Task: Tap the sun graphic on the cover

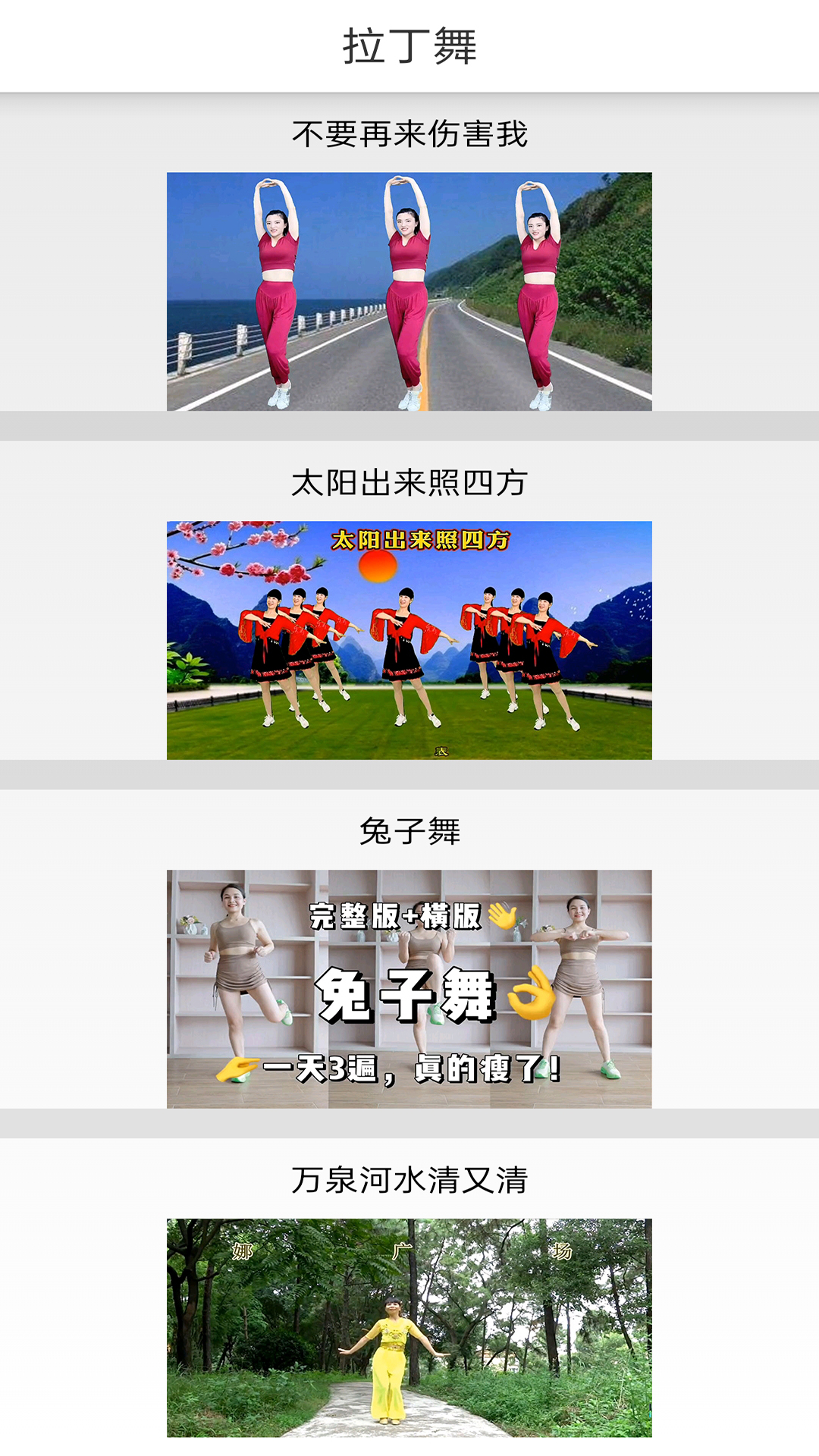Action: pyautogui.click(x=377, y=566)
